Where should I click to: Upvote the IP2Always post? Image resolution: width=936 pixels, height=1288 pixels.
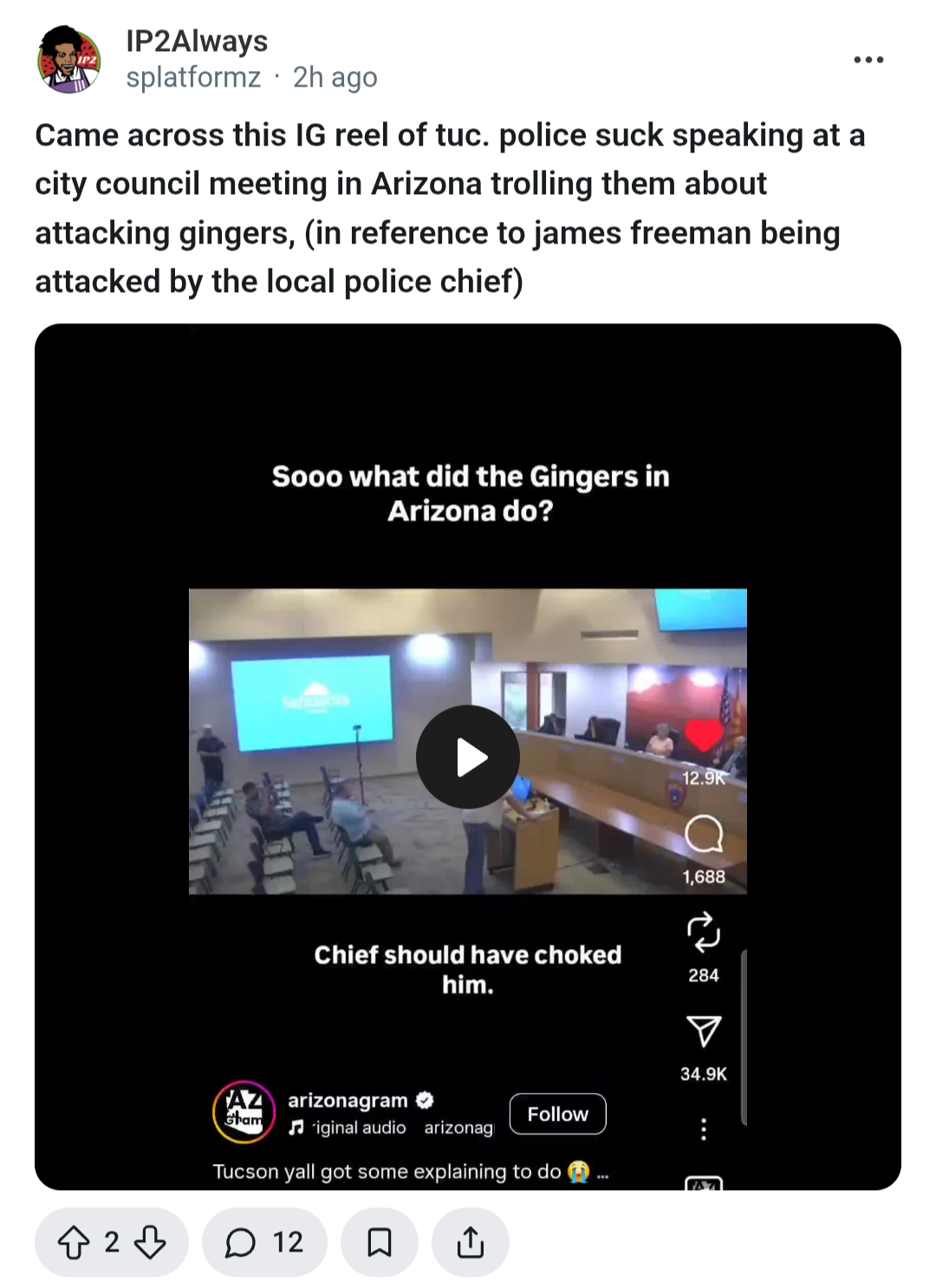pos(74,1243)
